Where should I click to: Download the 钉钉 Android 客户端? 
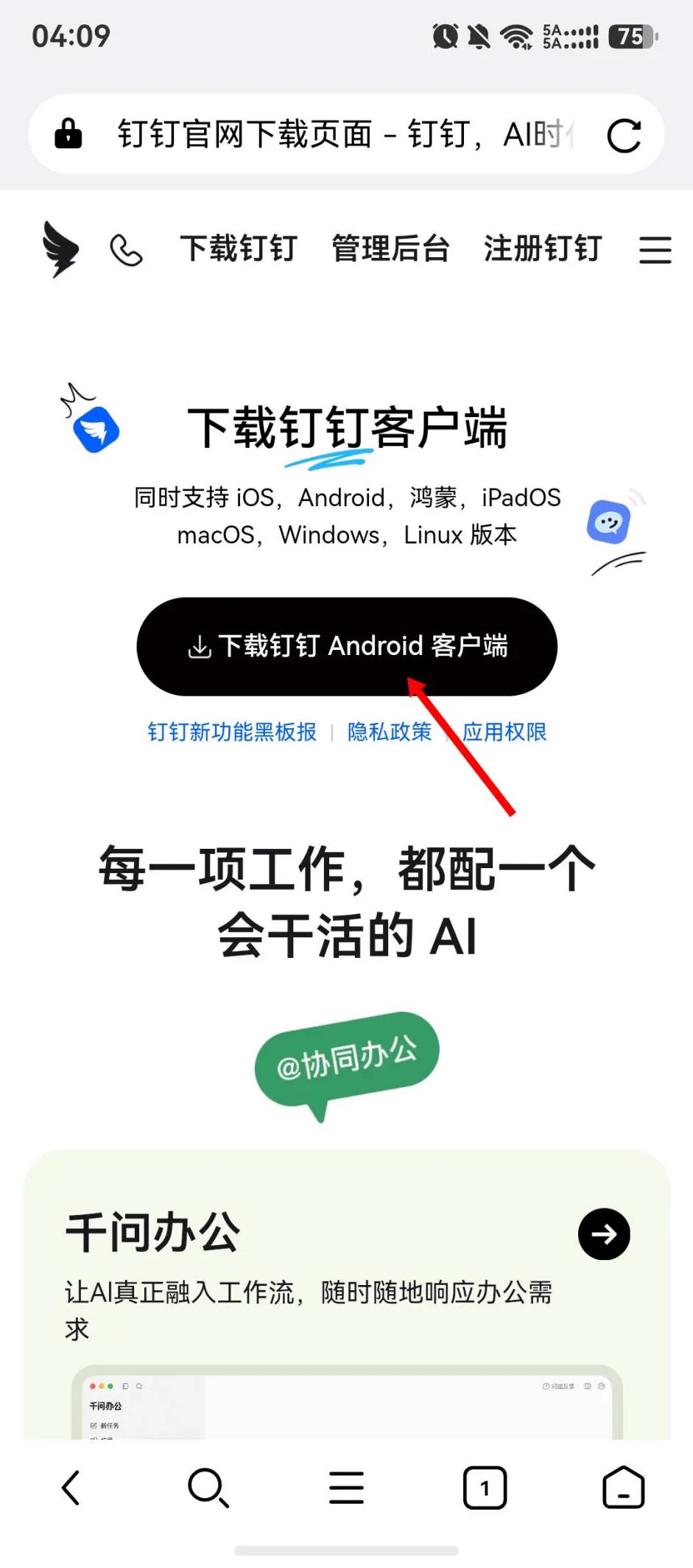pyautogui.click(x=347, y=646)
